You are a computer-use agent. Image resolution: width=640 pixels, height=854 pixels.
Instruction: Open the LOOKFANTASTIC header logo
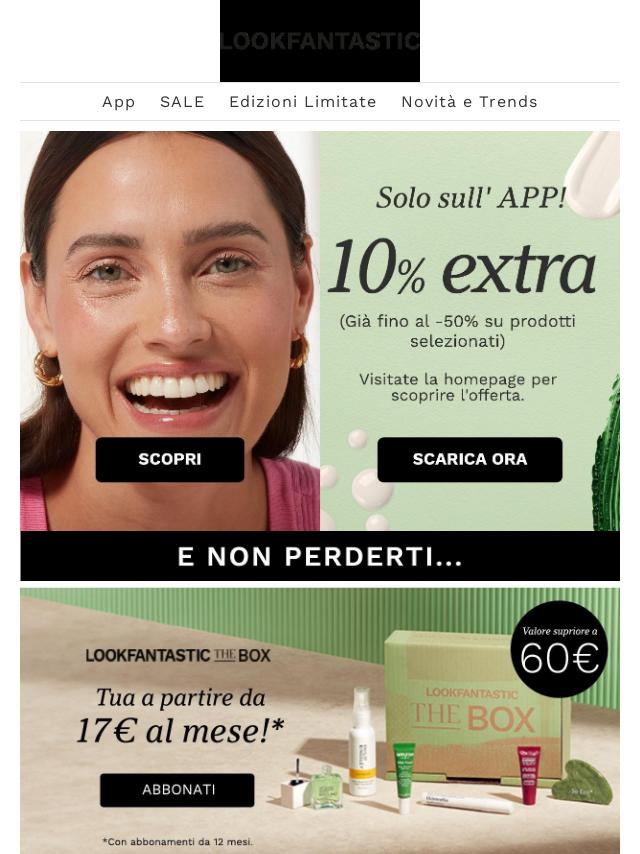point(320,41)
